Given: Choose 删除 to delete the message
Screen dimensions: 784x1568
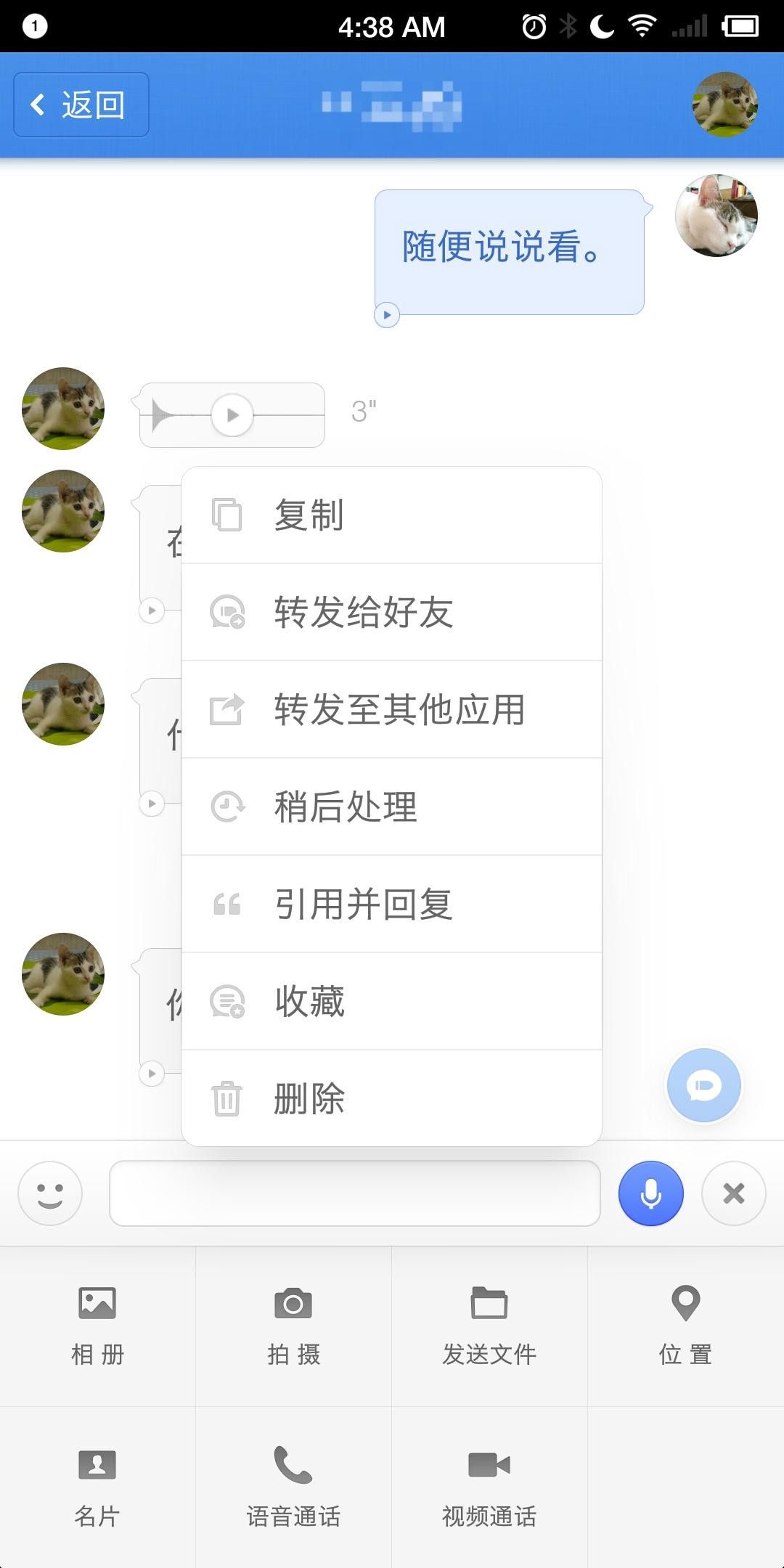Looking at the screenshot, I should tap(391, 1098).
